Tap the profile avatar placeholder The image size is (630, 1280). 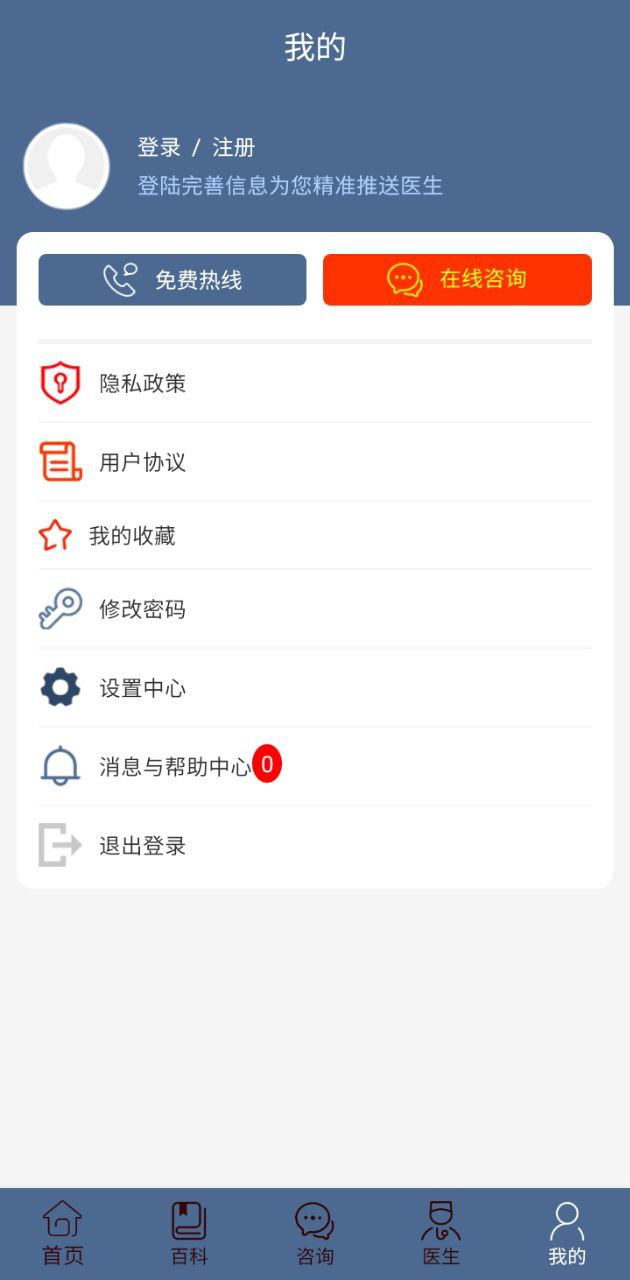tap(66, 166)
